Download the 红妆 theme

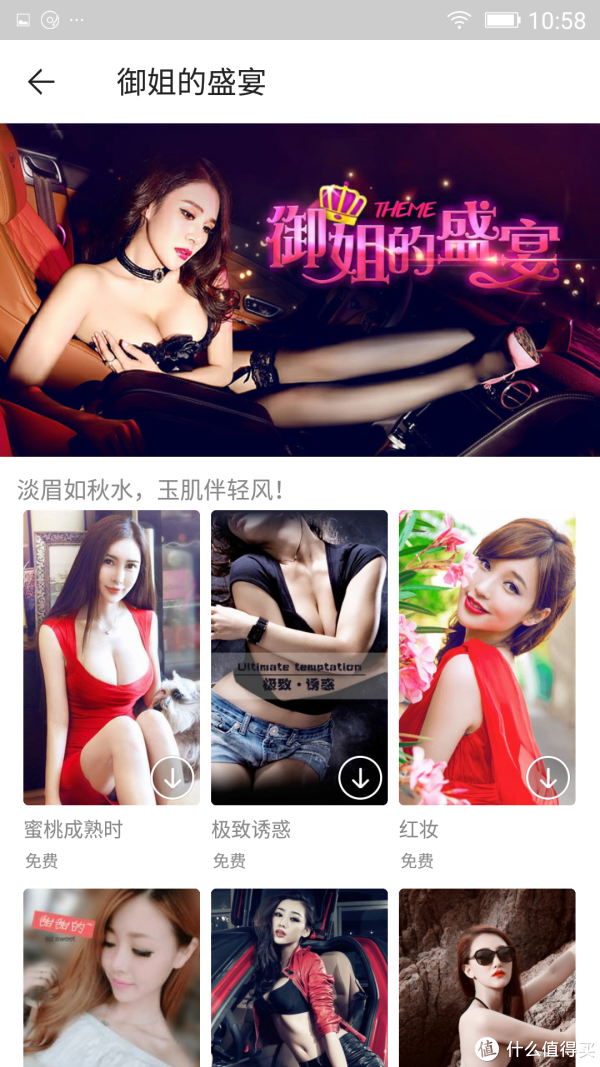pos(547,778)
